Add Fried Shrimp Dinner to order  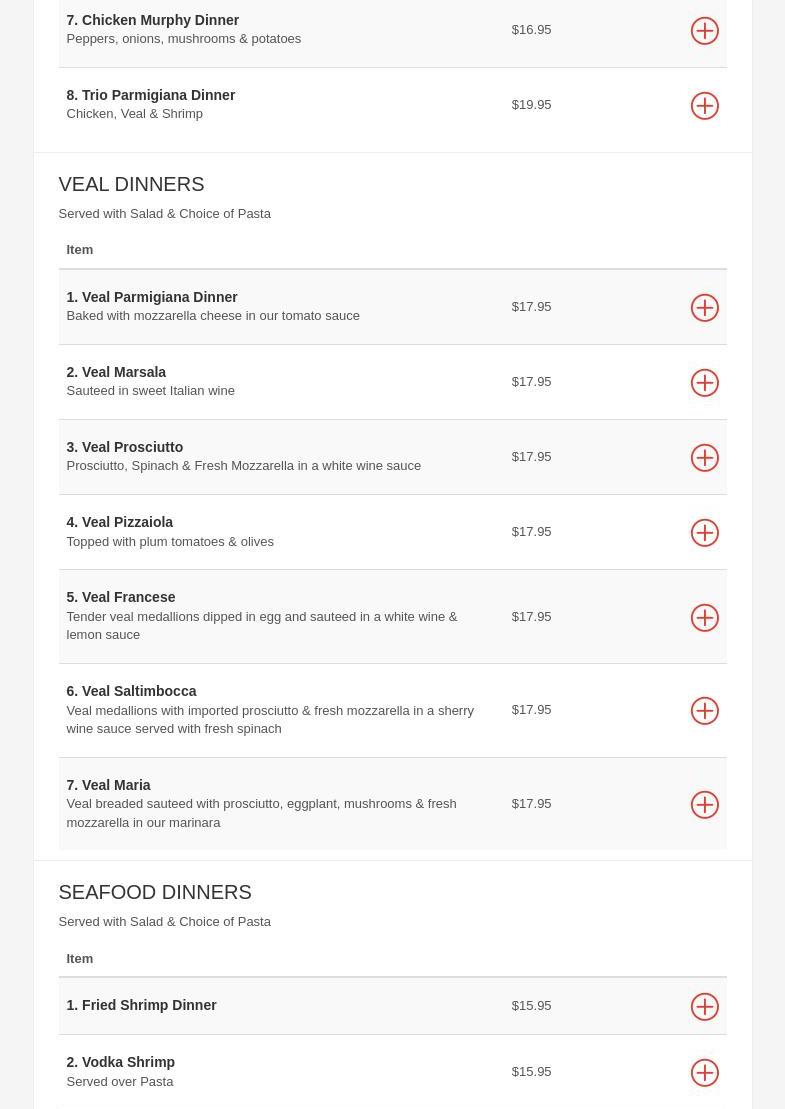click(x=705, y=1007)
